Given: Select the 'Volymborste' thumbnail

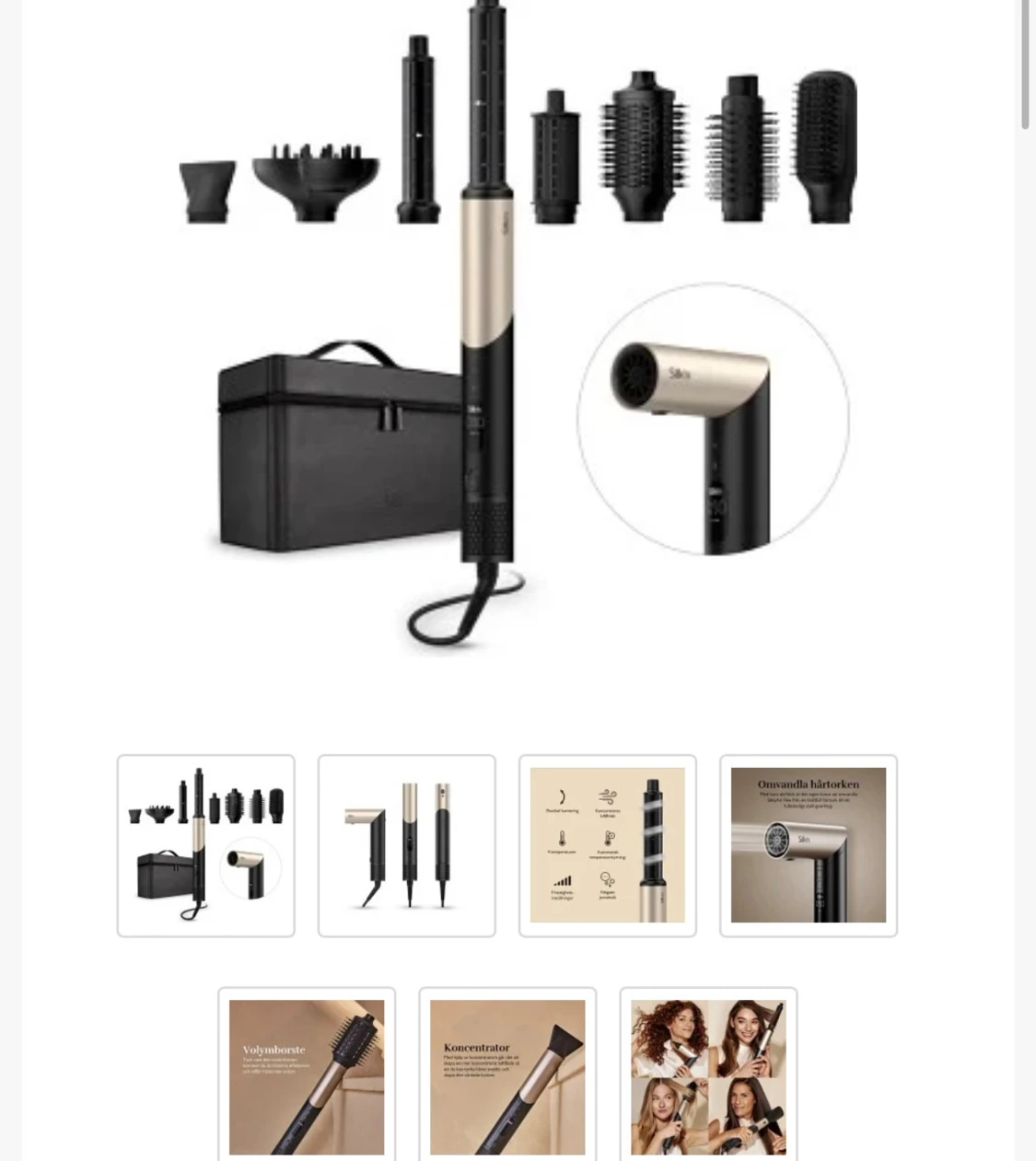Looking at the screenshot, I should [307, 1075].
